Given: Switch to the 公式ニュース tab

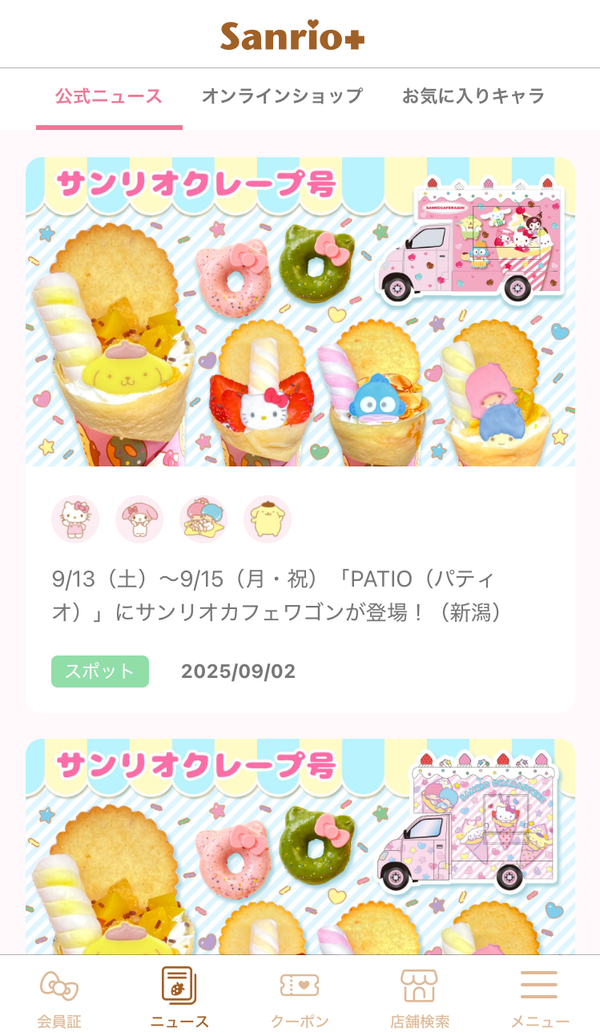Looking at the screenshot, I should point(109,96).
